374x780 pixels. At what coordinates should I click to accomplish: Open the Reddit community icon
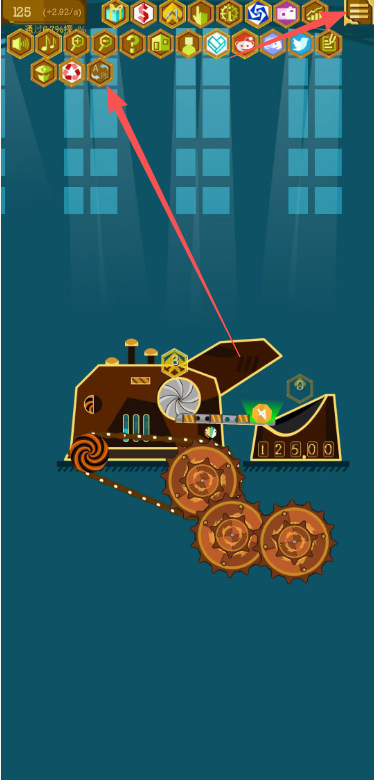point(245,44)
